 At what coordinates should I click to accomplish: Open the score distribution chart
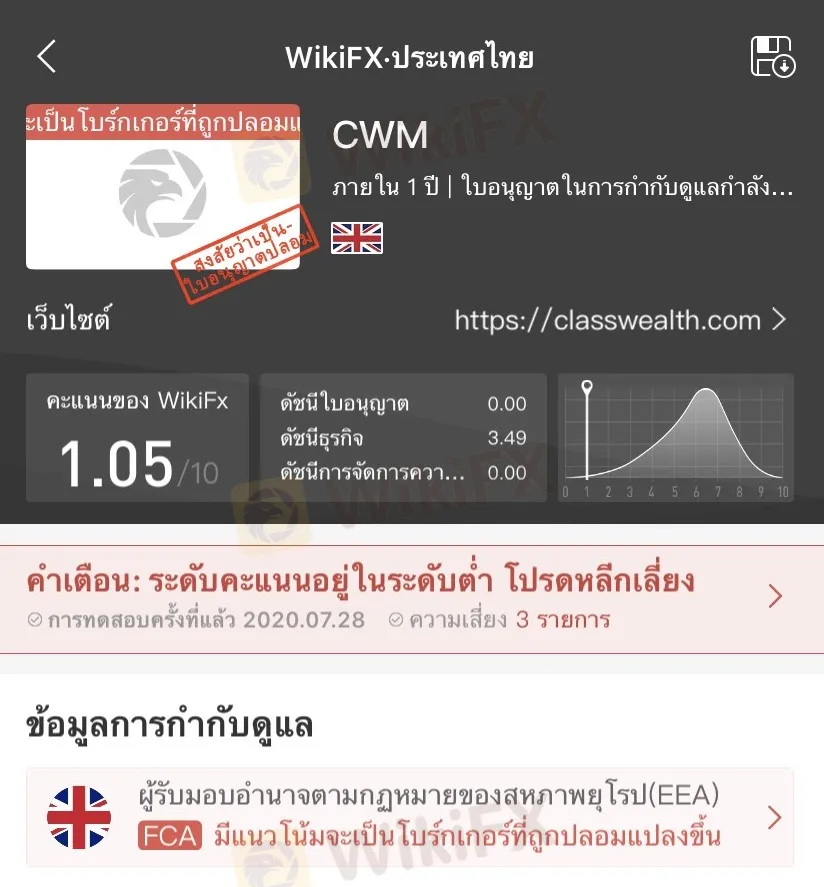click(x=675, y=438)
